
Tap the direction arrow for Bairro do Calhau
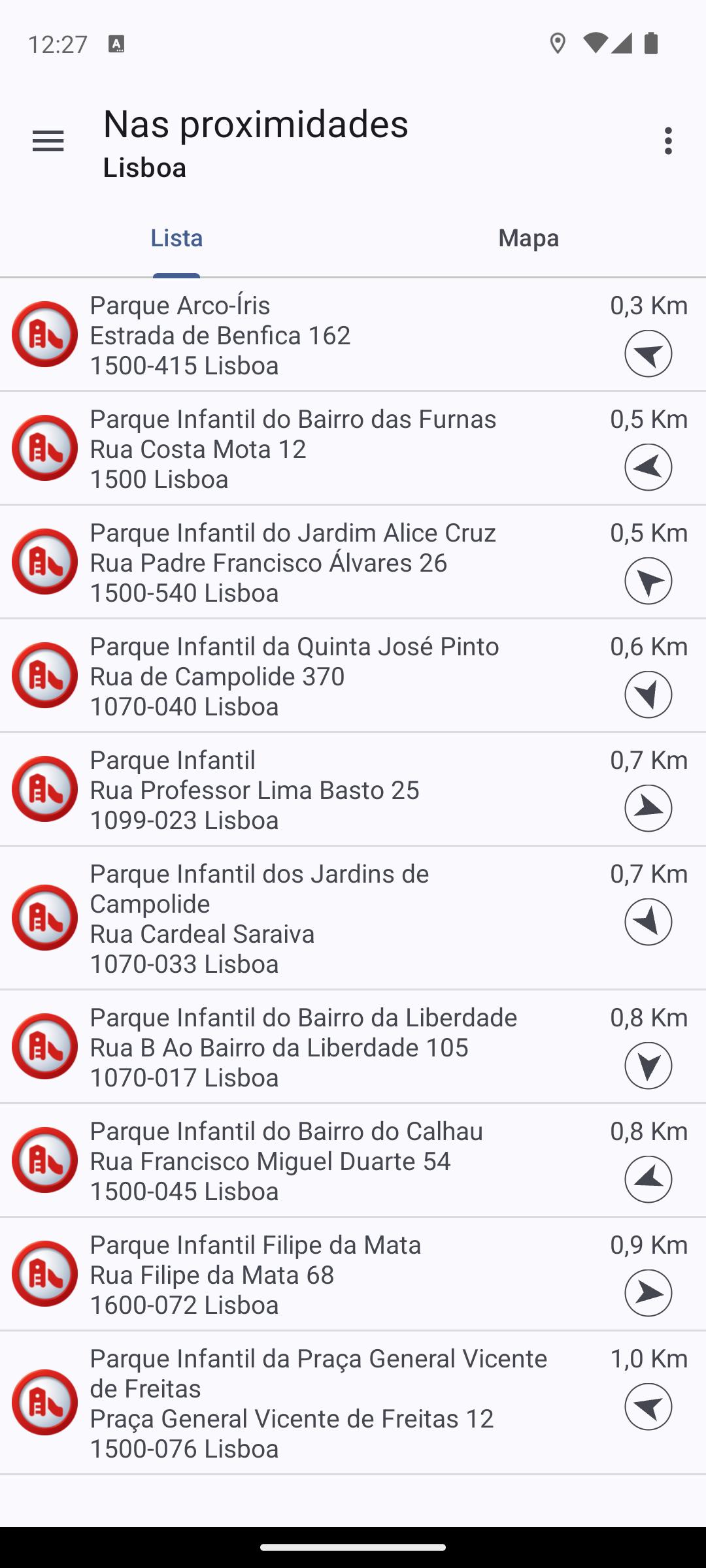coord(648,1180)
